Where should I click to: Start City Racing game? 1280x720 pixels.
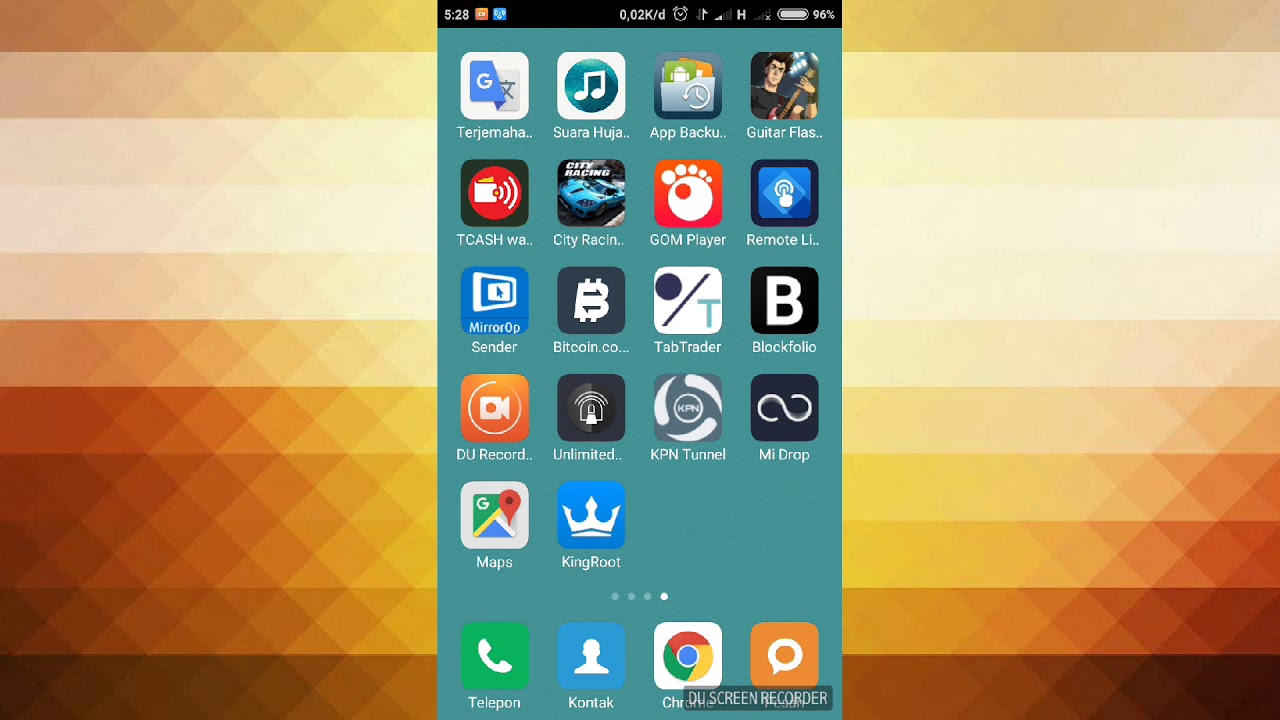(591, 193)
